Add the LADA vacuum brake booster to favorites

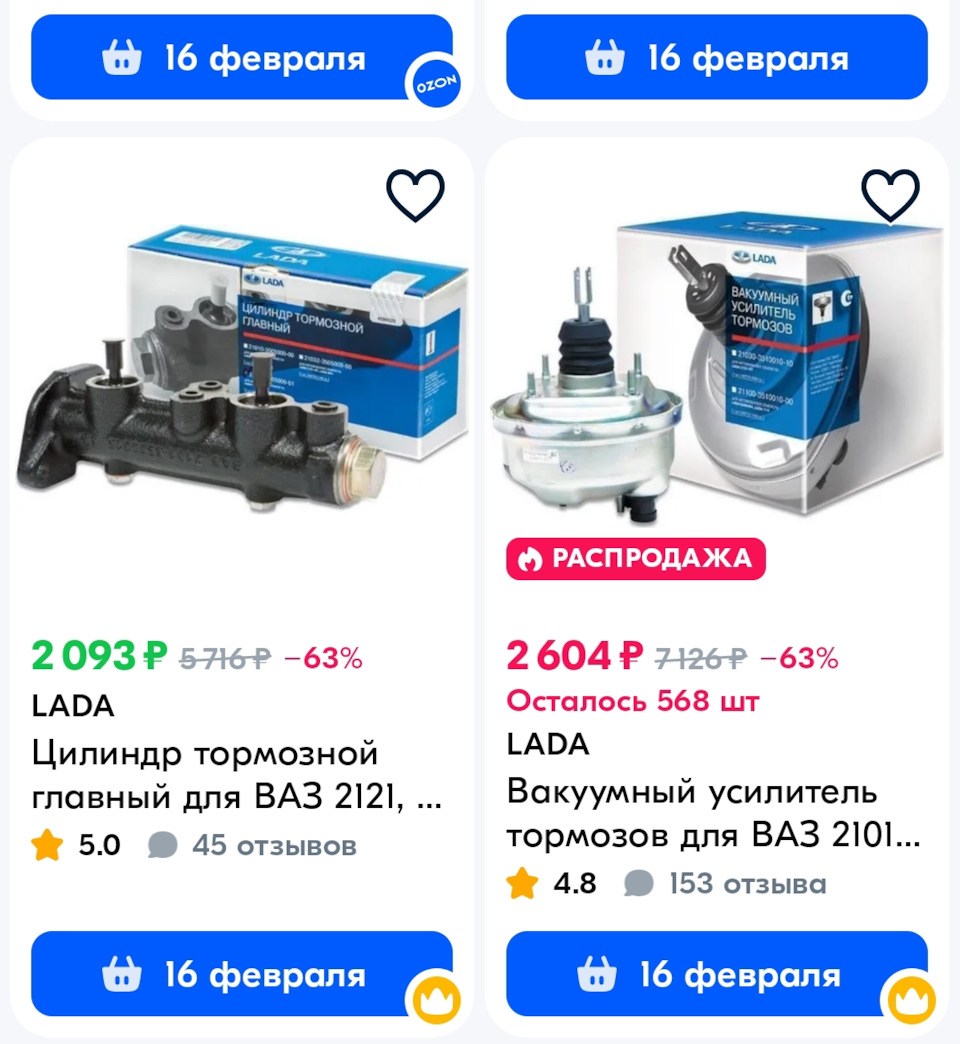[x=890, y=196]
